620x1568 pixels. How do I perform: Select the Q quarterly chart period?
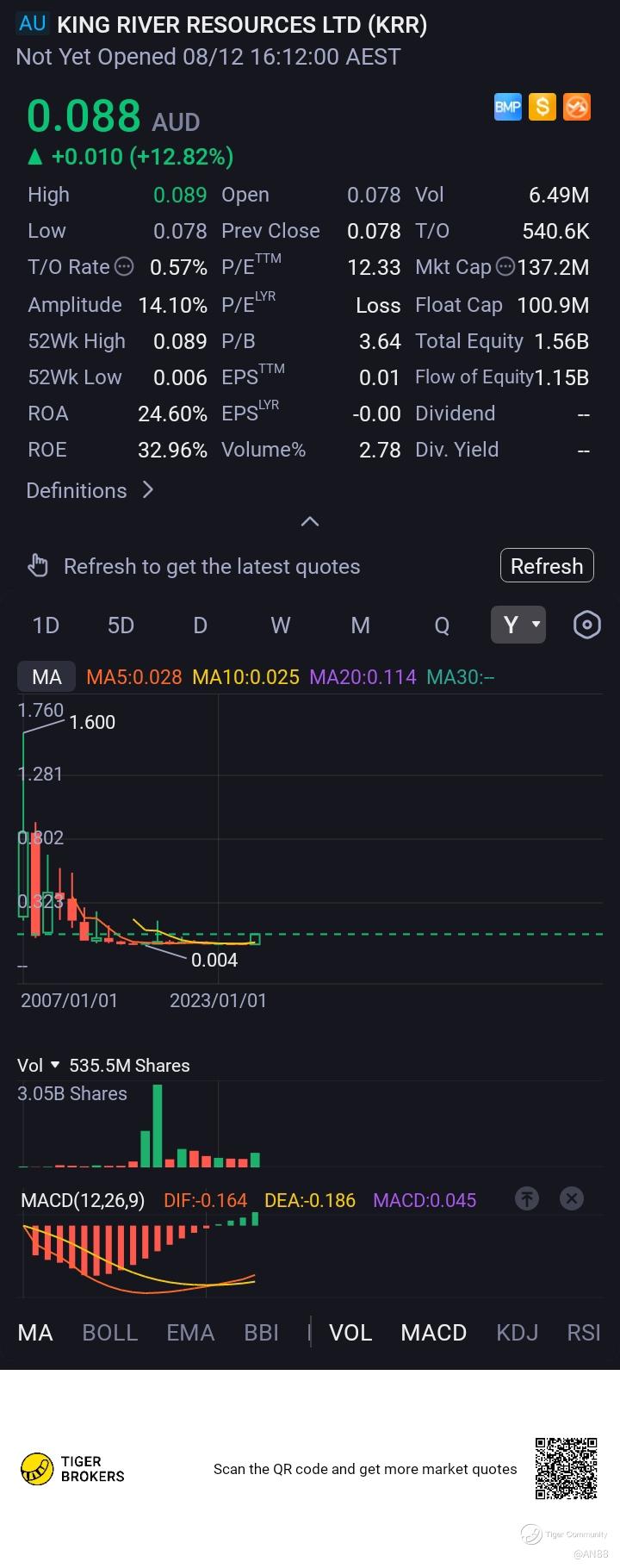point(442,625)
